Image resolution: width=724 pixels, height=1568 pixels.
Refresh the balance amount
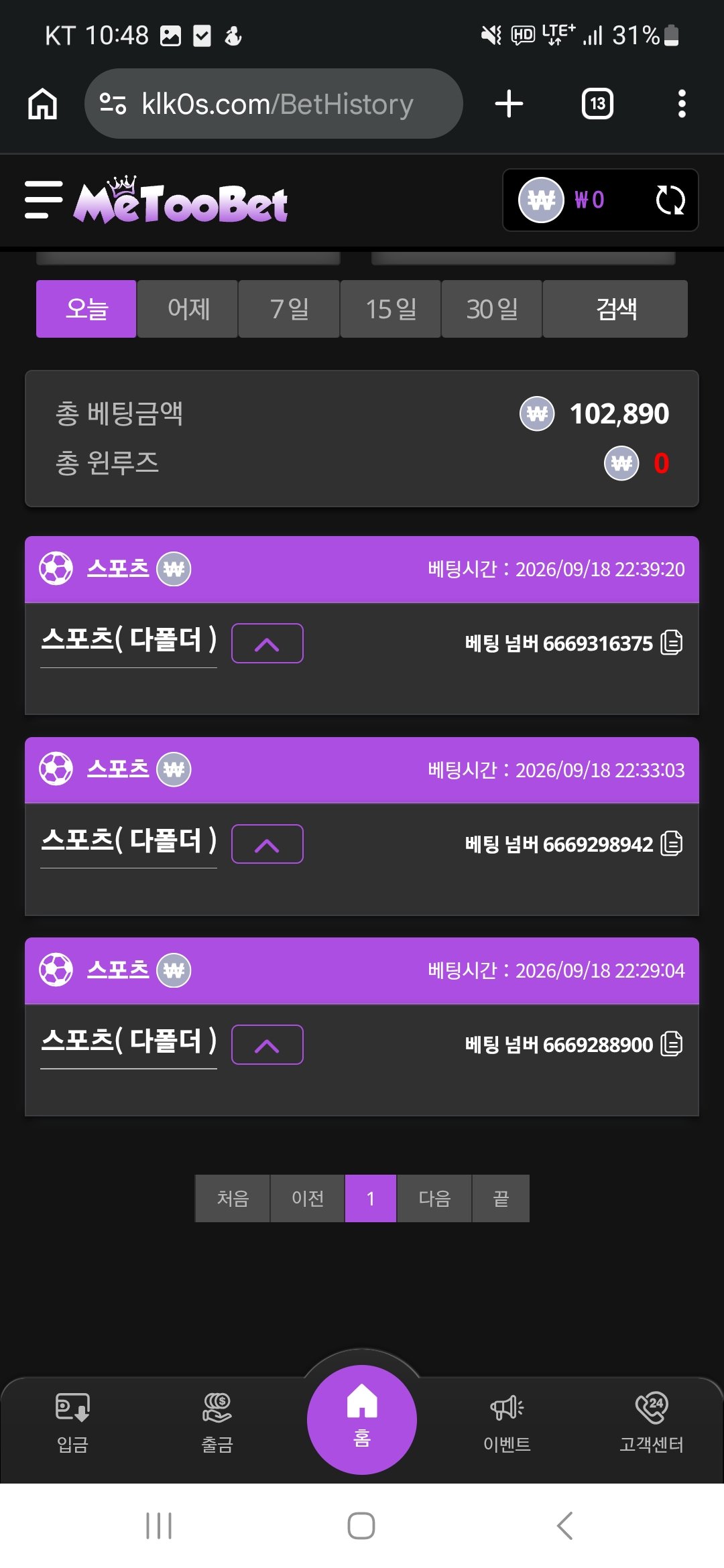[x=670, y=200]
